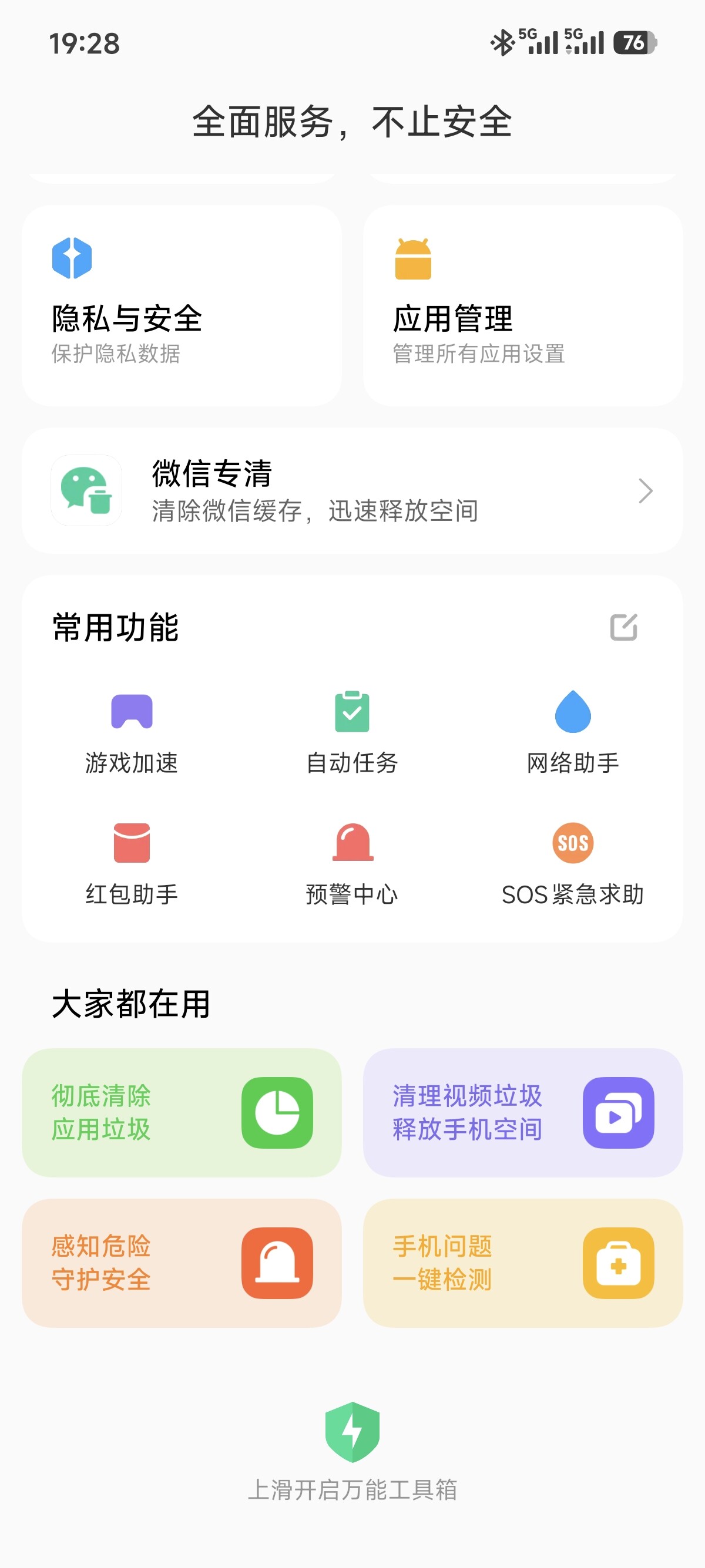Screen dimensions: 705x1568
Task: Open the 感知危险 守护安全 card
Action: point(182,1263)
